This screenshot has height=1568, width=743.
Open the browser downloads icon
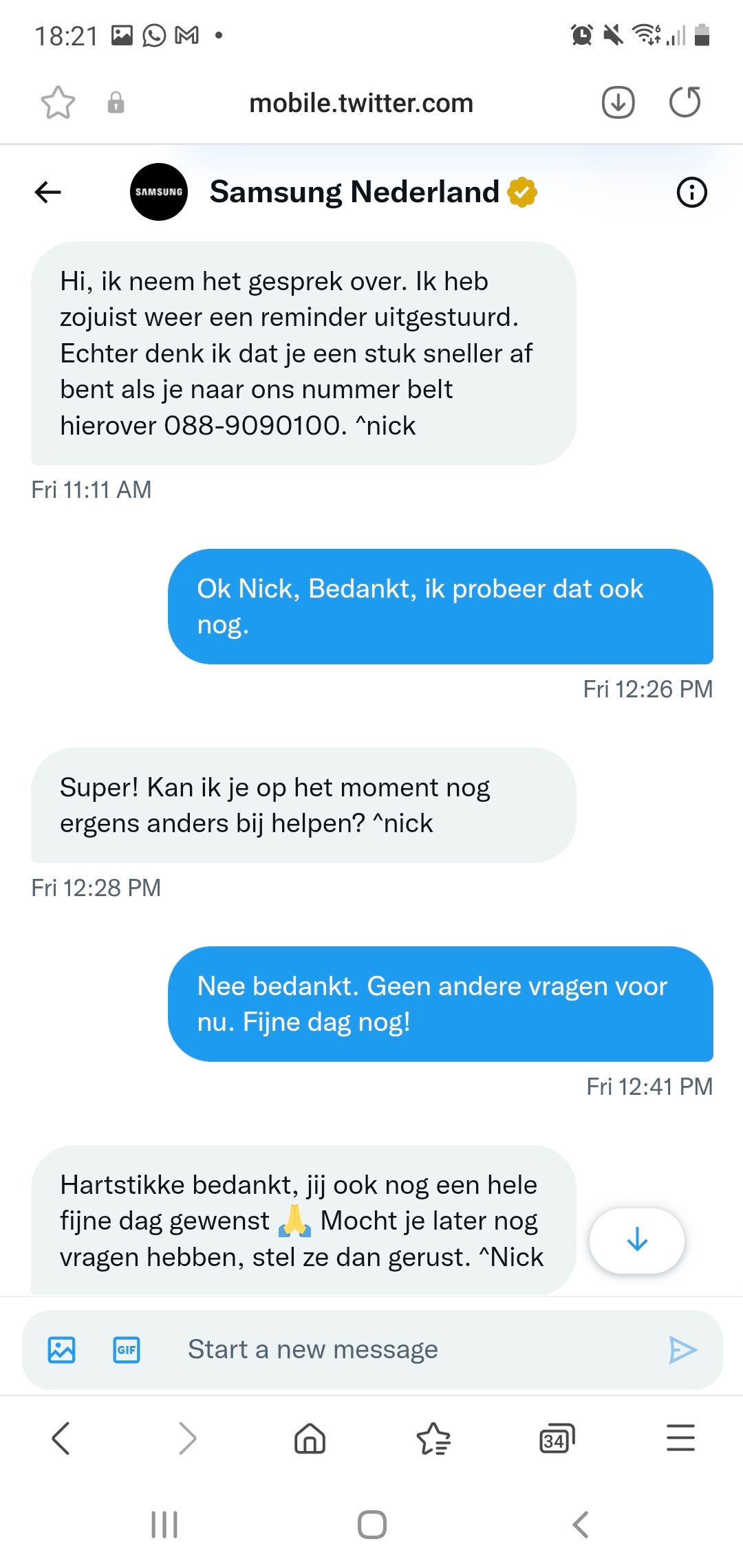(618, 103)
